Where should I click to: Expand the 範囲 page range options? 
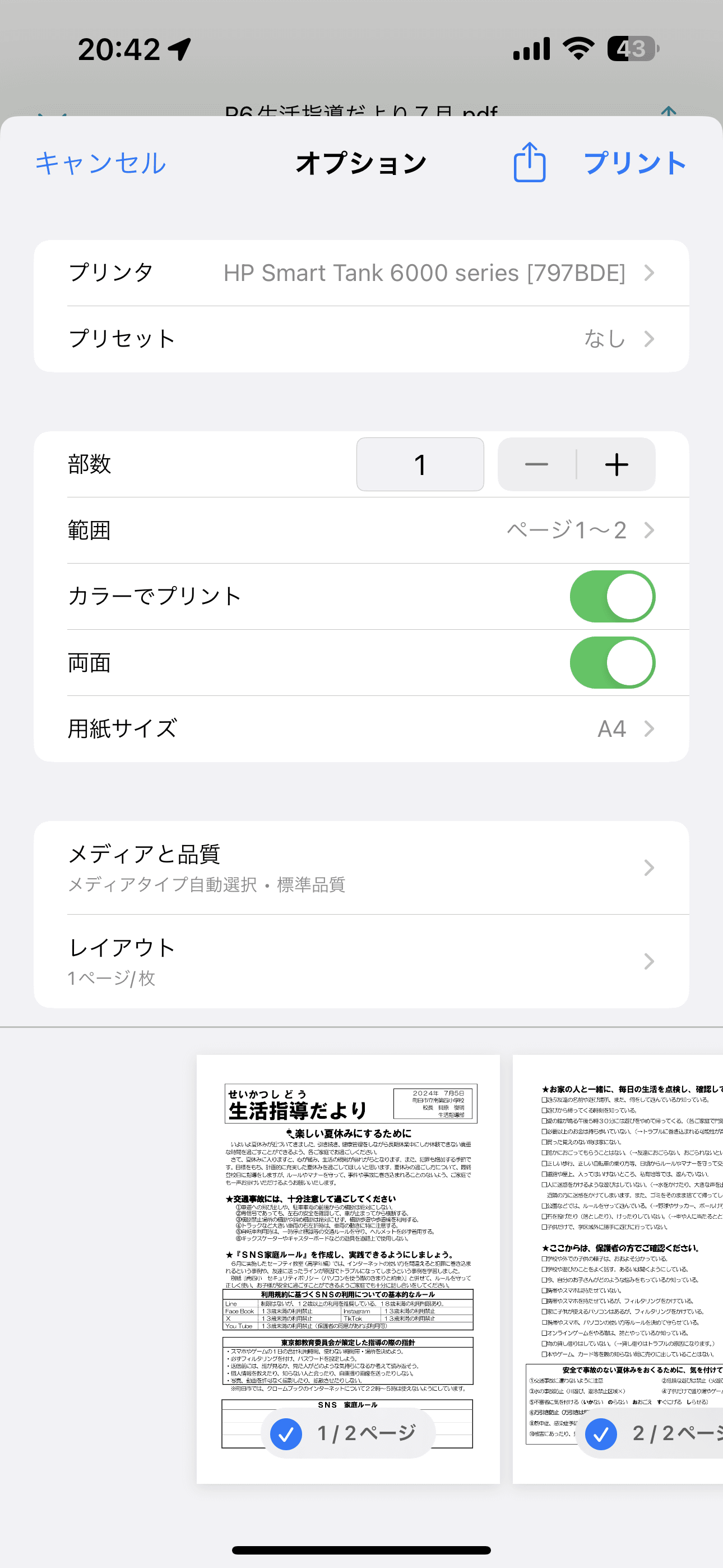[566, 530]
